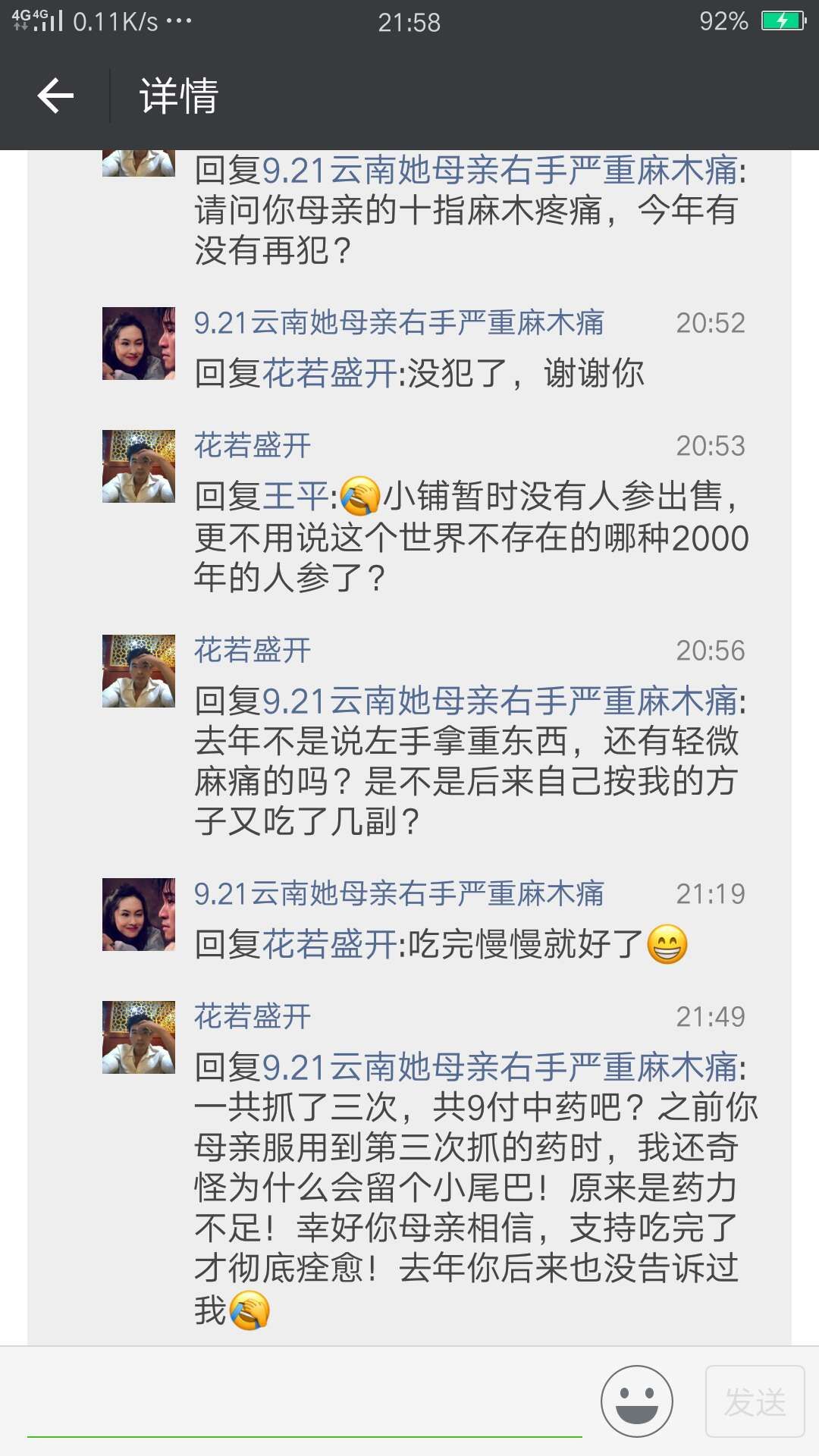Open the 9.21云南 user name at 20:52
819x1456 pixels.
(x=399, y=323)
